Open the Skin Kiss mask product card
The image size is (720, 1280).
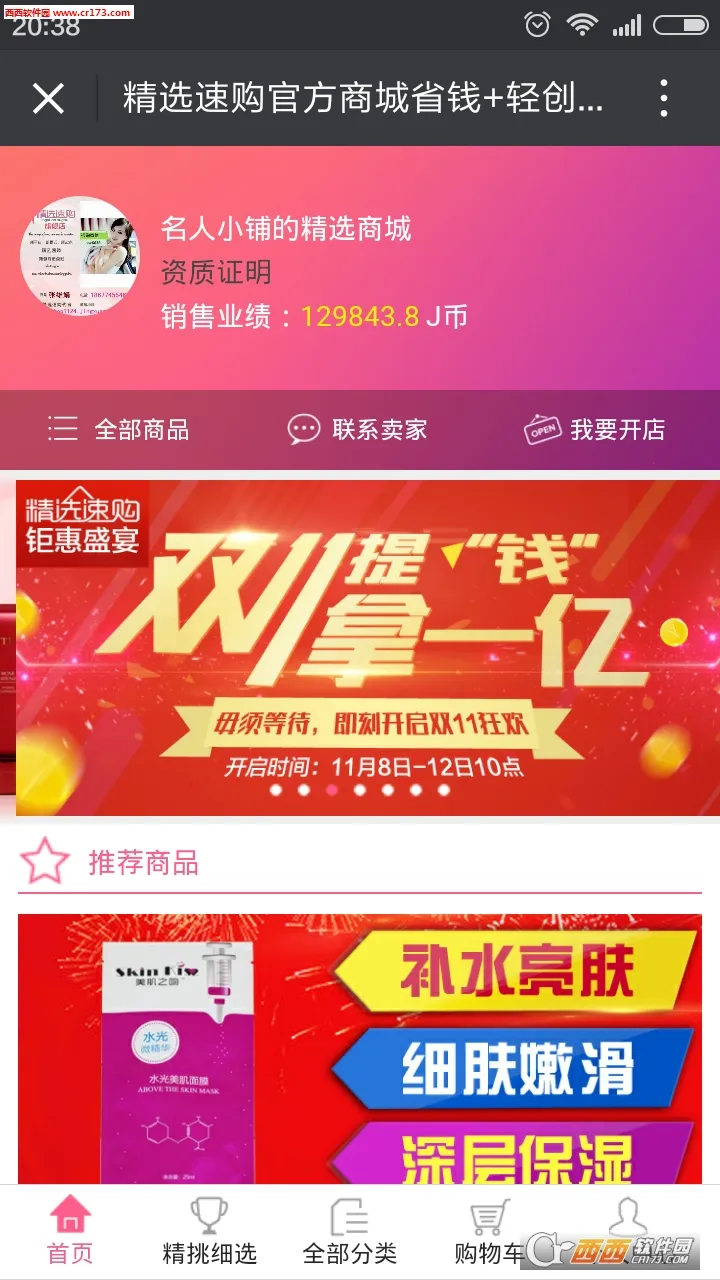coord(360,1050)
